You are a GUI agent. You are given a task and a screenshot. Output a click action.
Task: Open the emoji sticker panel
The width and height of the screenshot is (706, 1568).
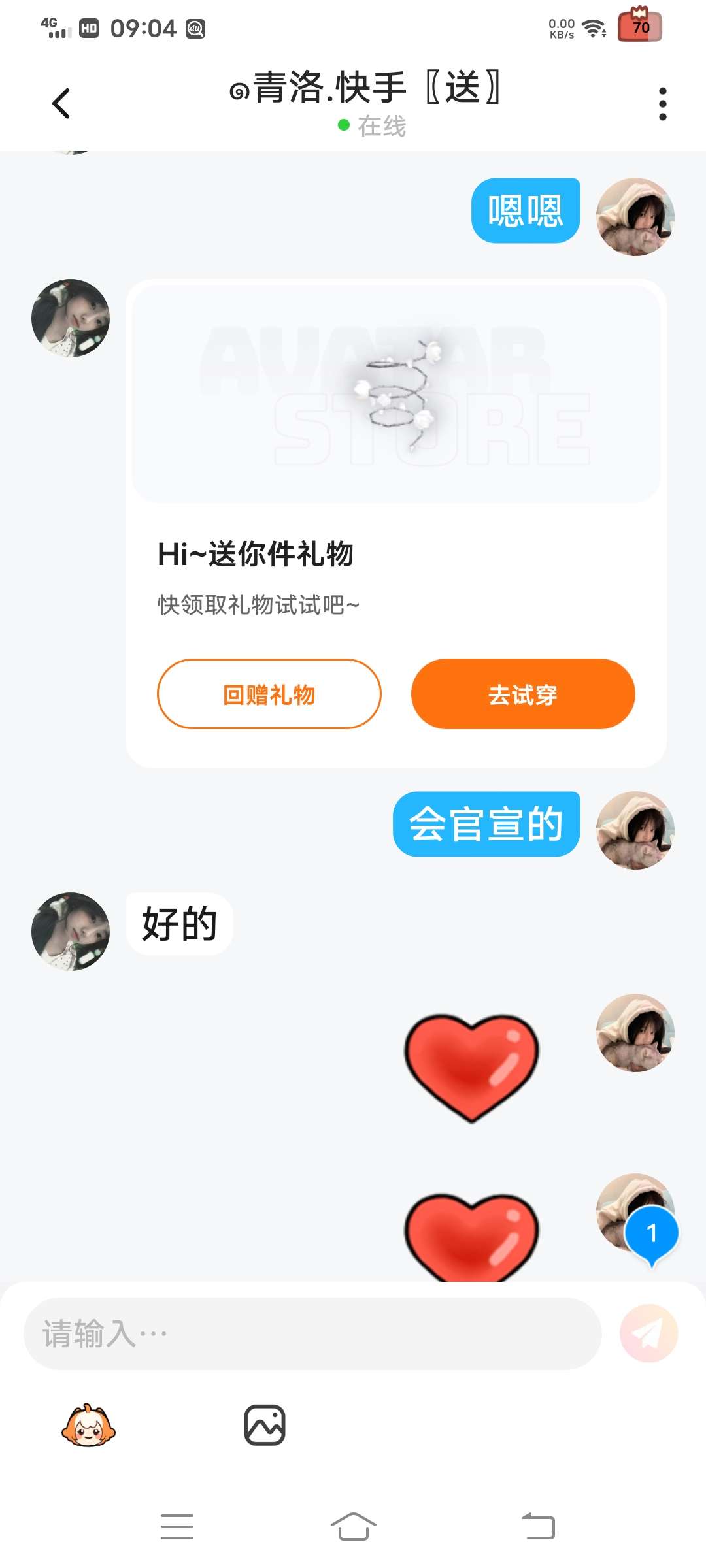click(88, 1426)
